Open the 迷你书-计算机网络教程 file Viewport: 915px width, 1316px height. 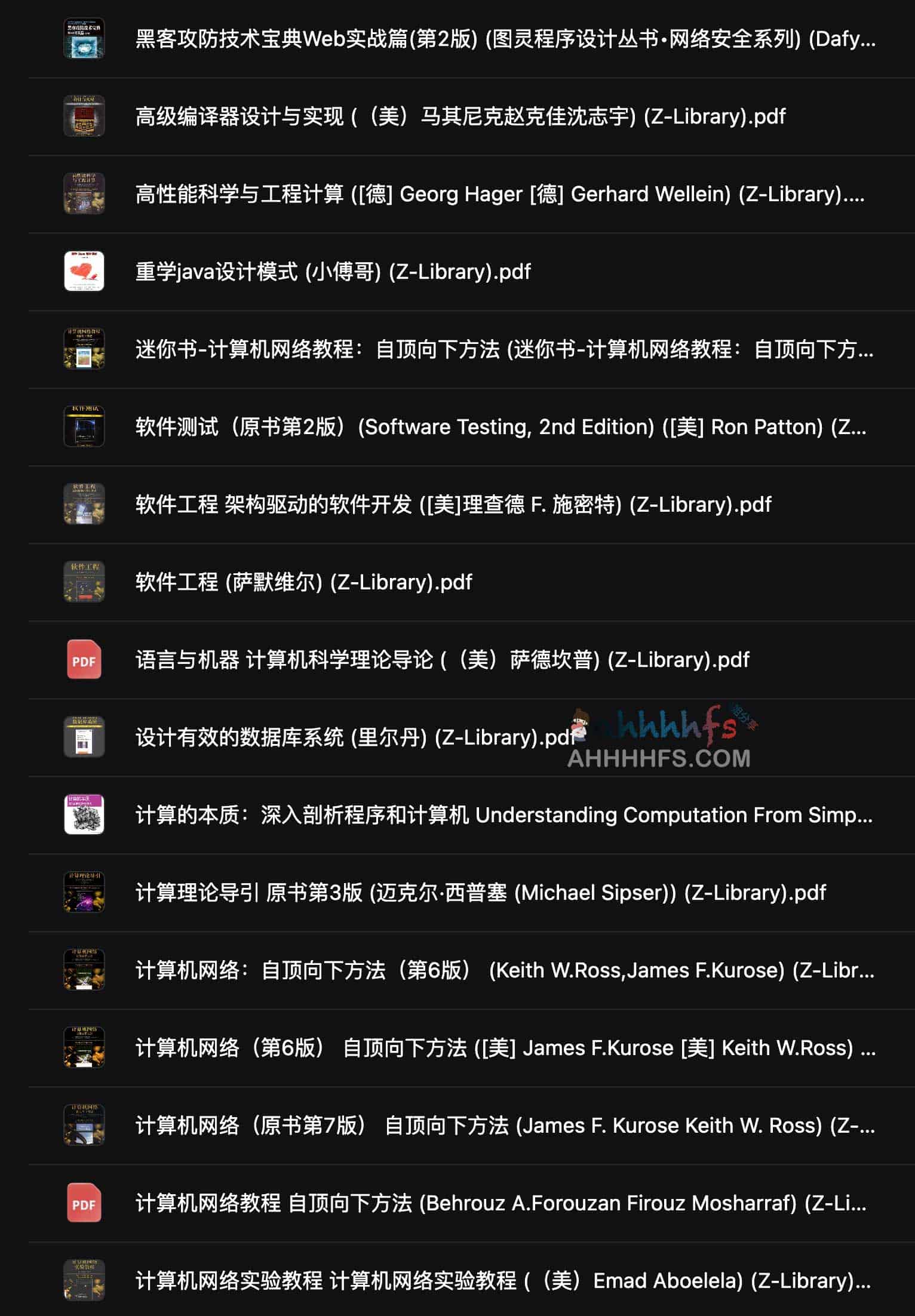504,349
